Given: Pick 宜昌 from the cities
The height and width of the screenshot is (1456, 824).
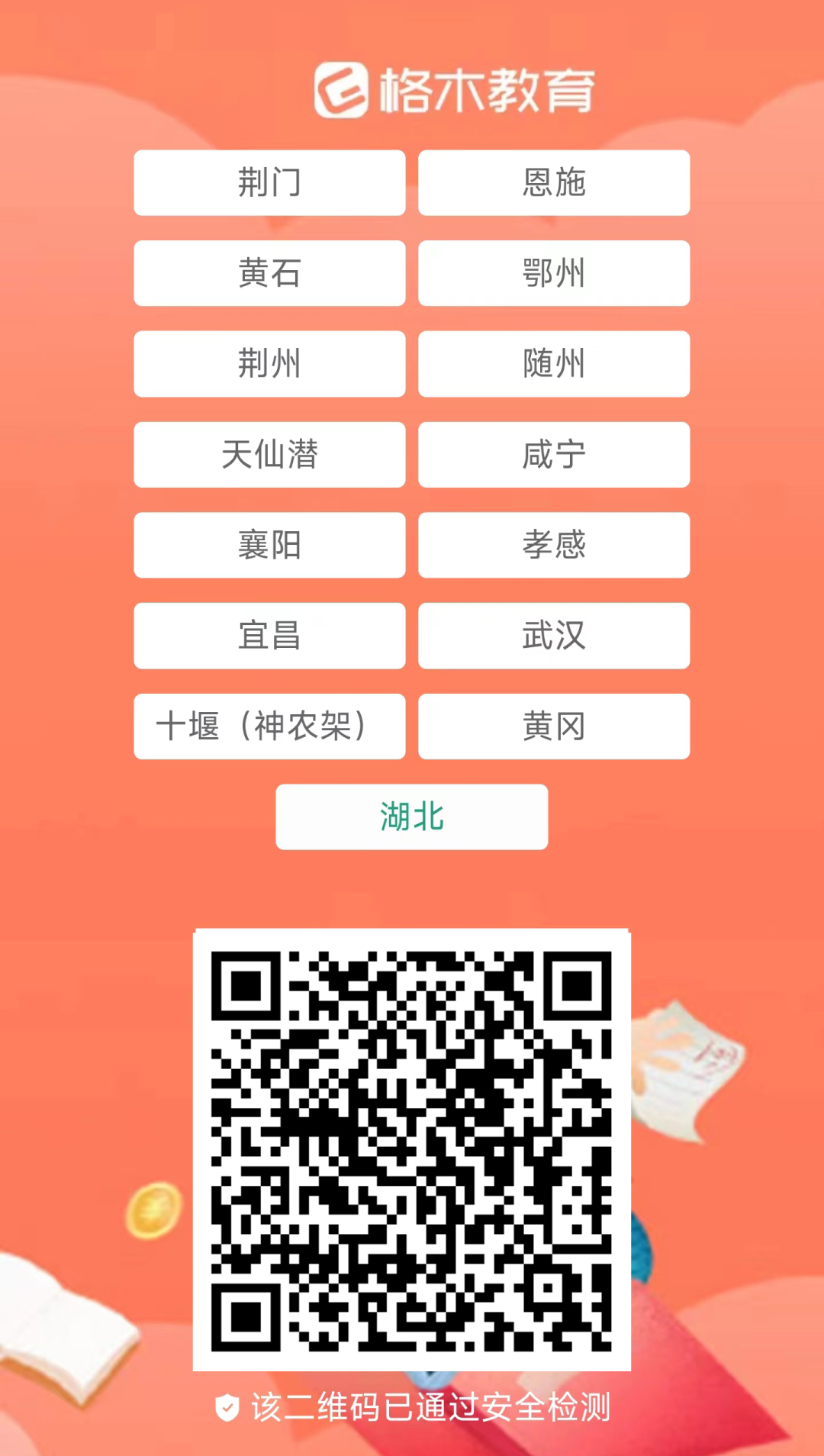Looking at the screenshot, I should 269,636.
